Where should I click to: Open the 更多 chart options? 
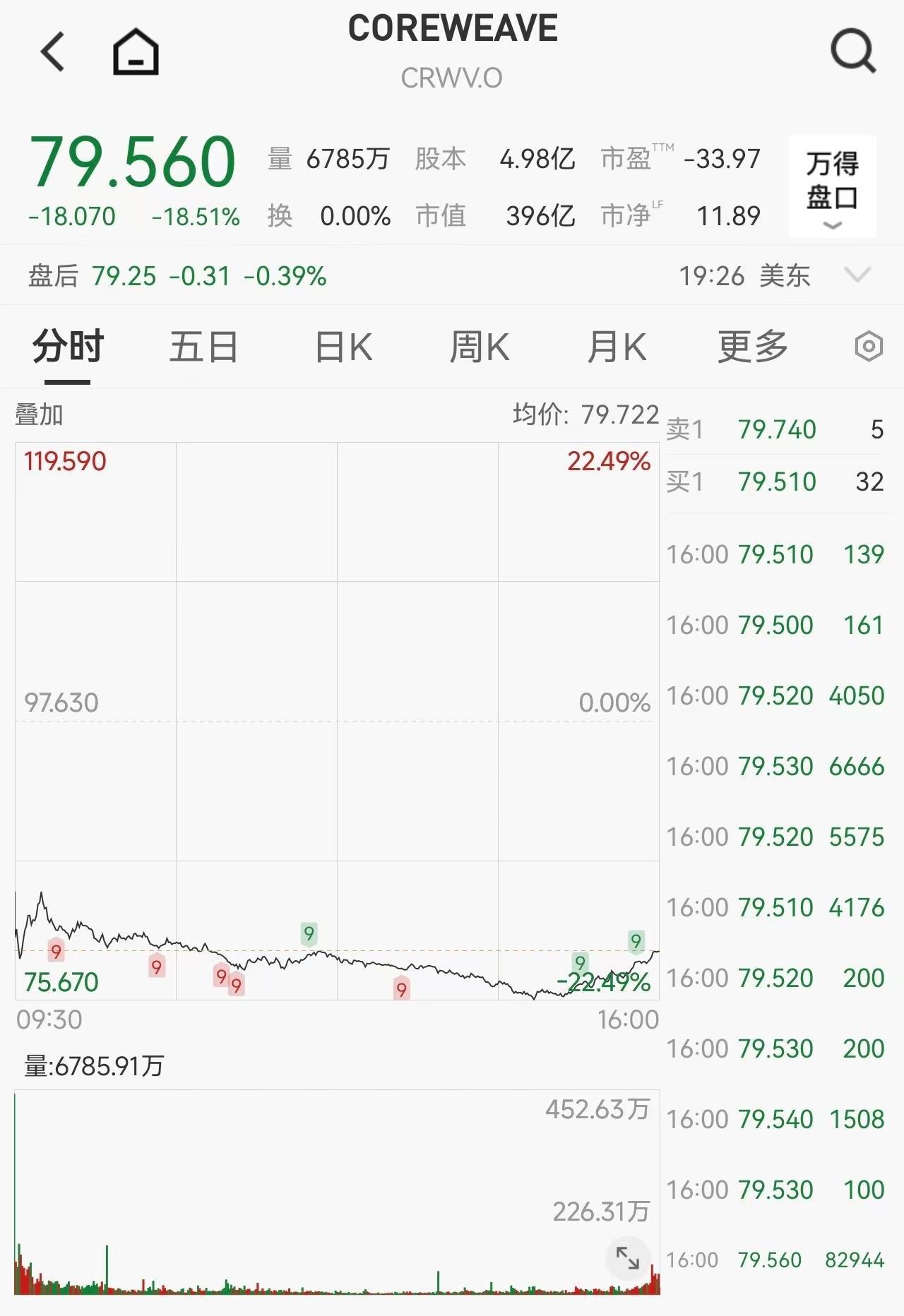[753, 347]
